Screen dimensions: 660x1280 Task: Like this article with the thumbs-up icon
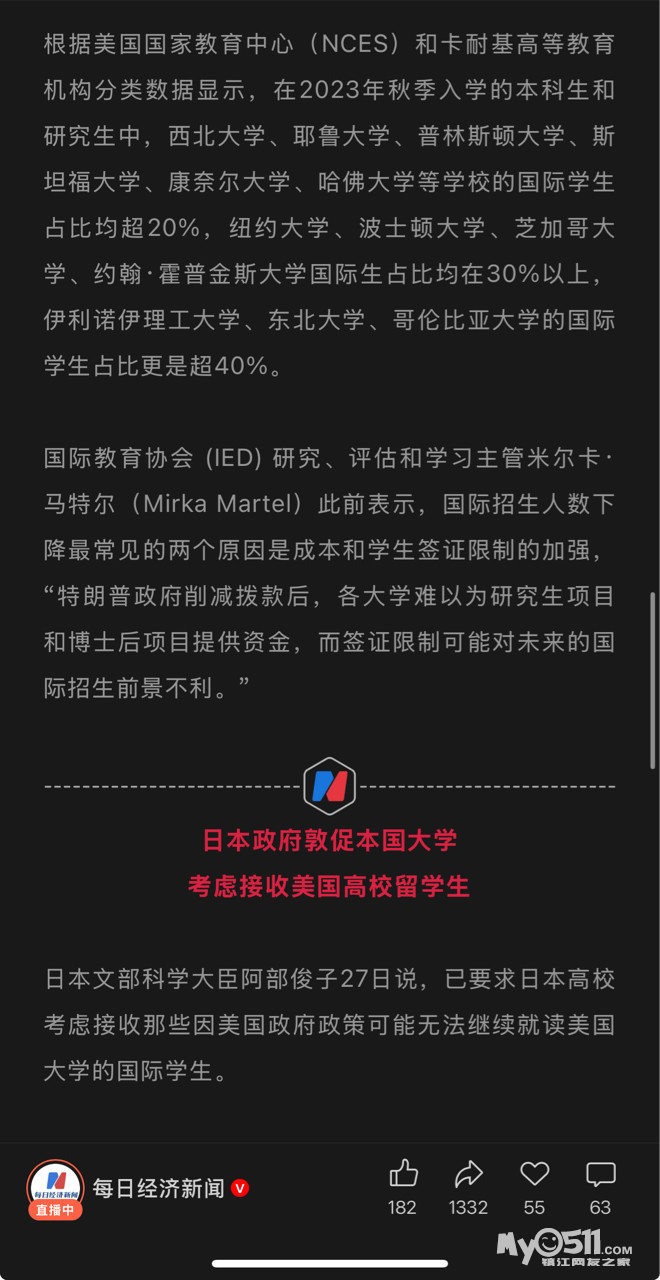tap(403, 1174)
